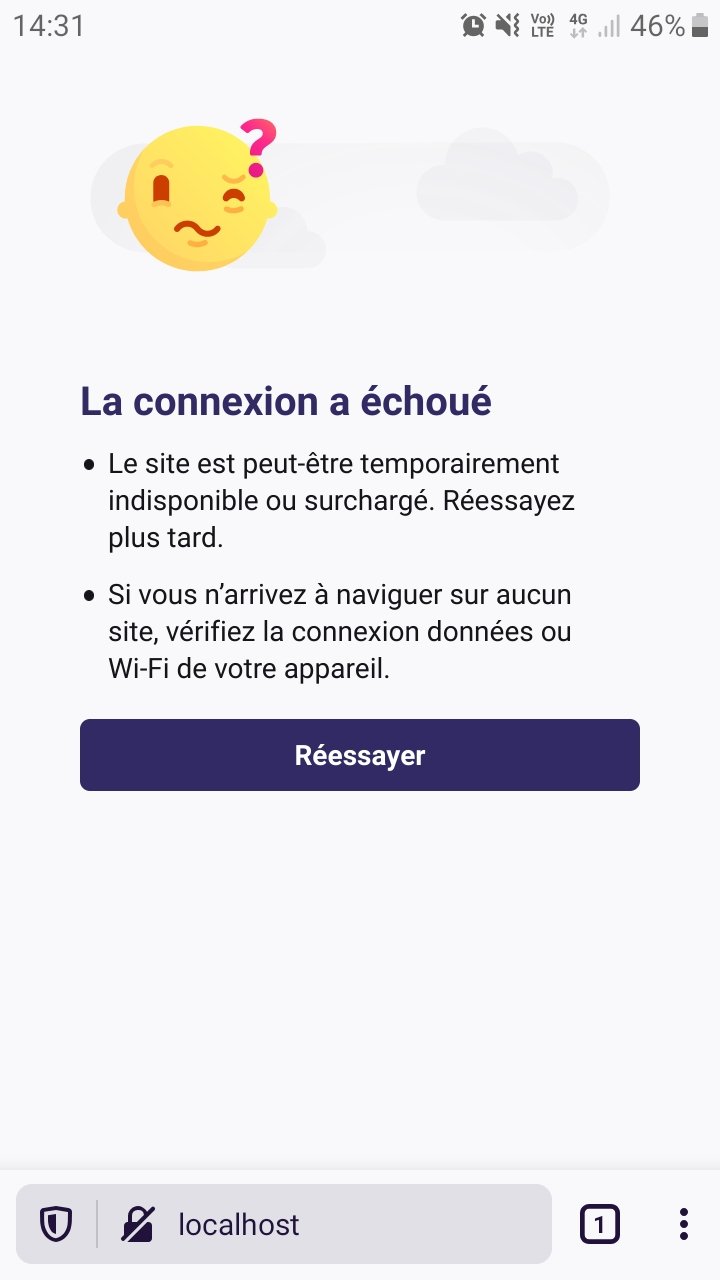Tap the insecure connection lock icon

[x=138, y=1224]
